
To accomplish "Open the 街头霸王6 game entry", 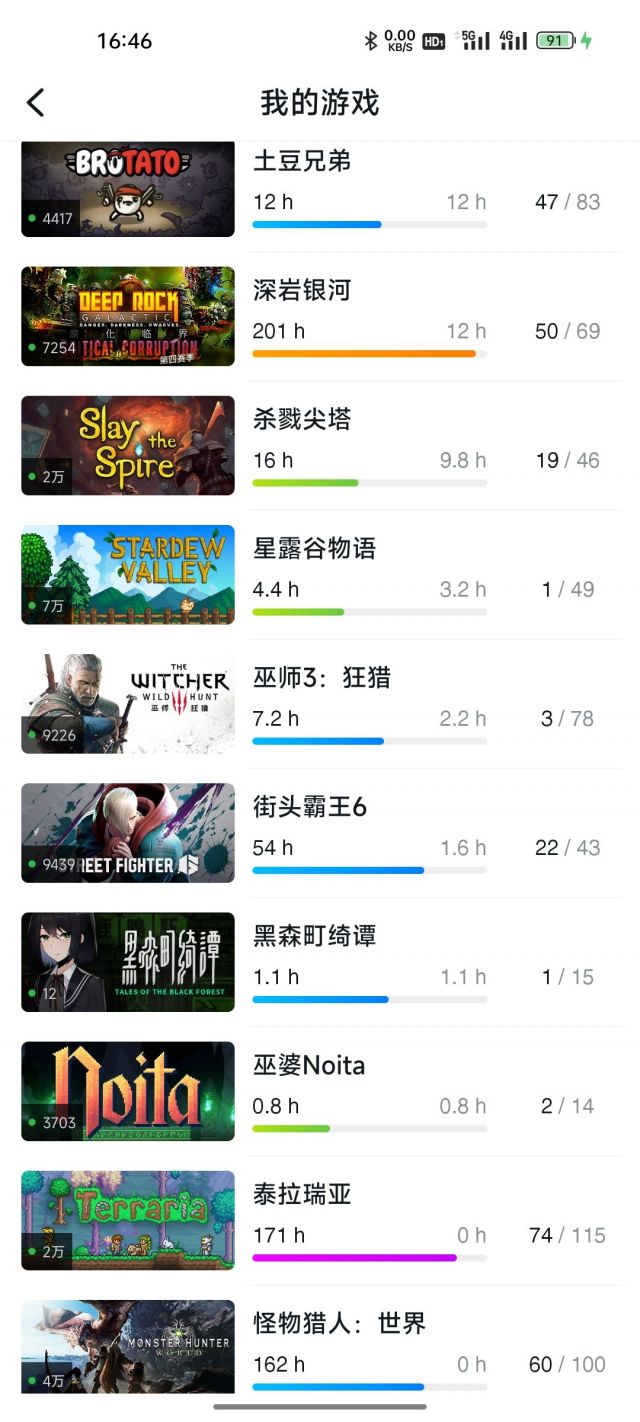I will pos(320,832).
